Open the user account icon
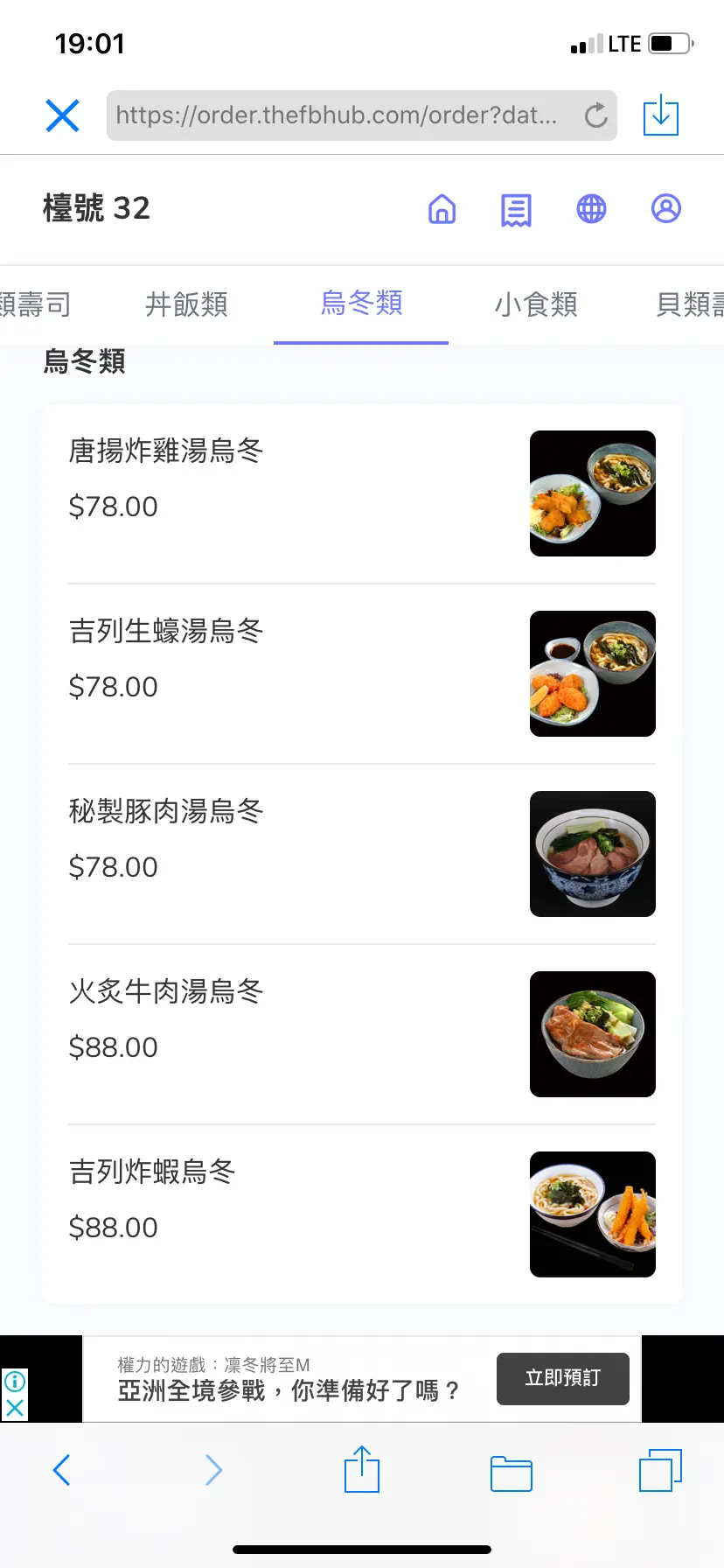The height and width of the screenshot is (1568, 724). coord(665,209)
